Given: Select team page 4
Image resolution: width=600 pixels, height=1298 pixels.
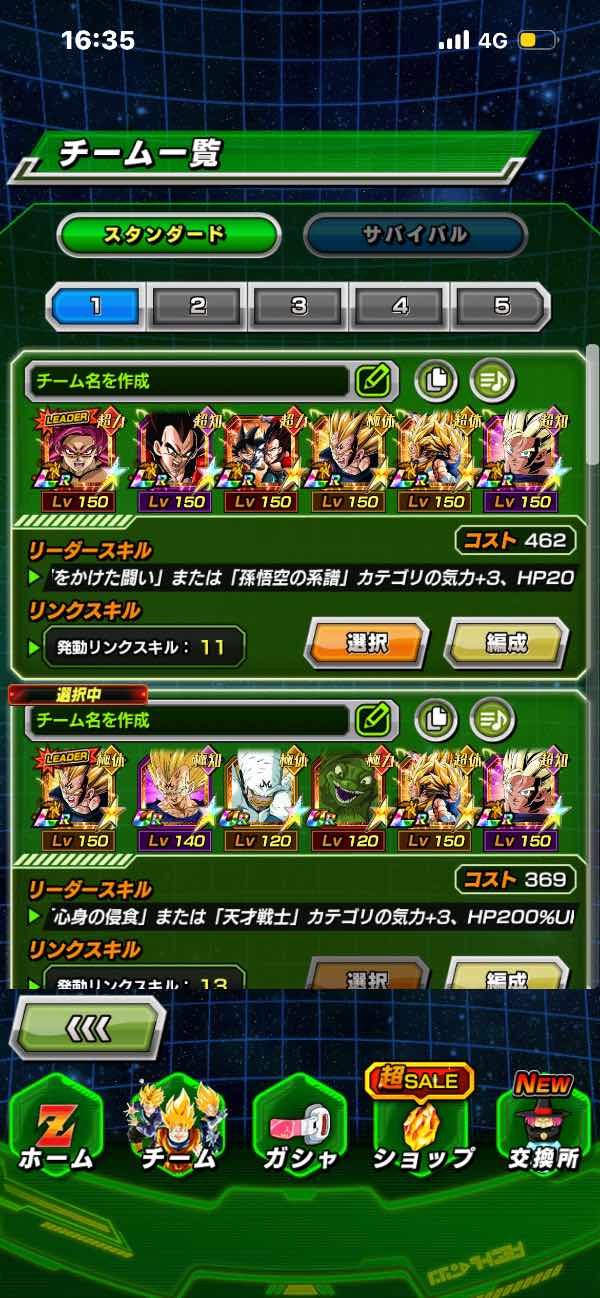Looking at the screenshot, I should tap(400, 307).
